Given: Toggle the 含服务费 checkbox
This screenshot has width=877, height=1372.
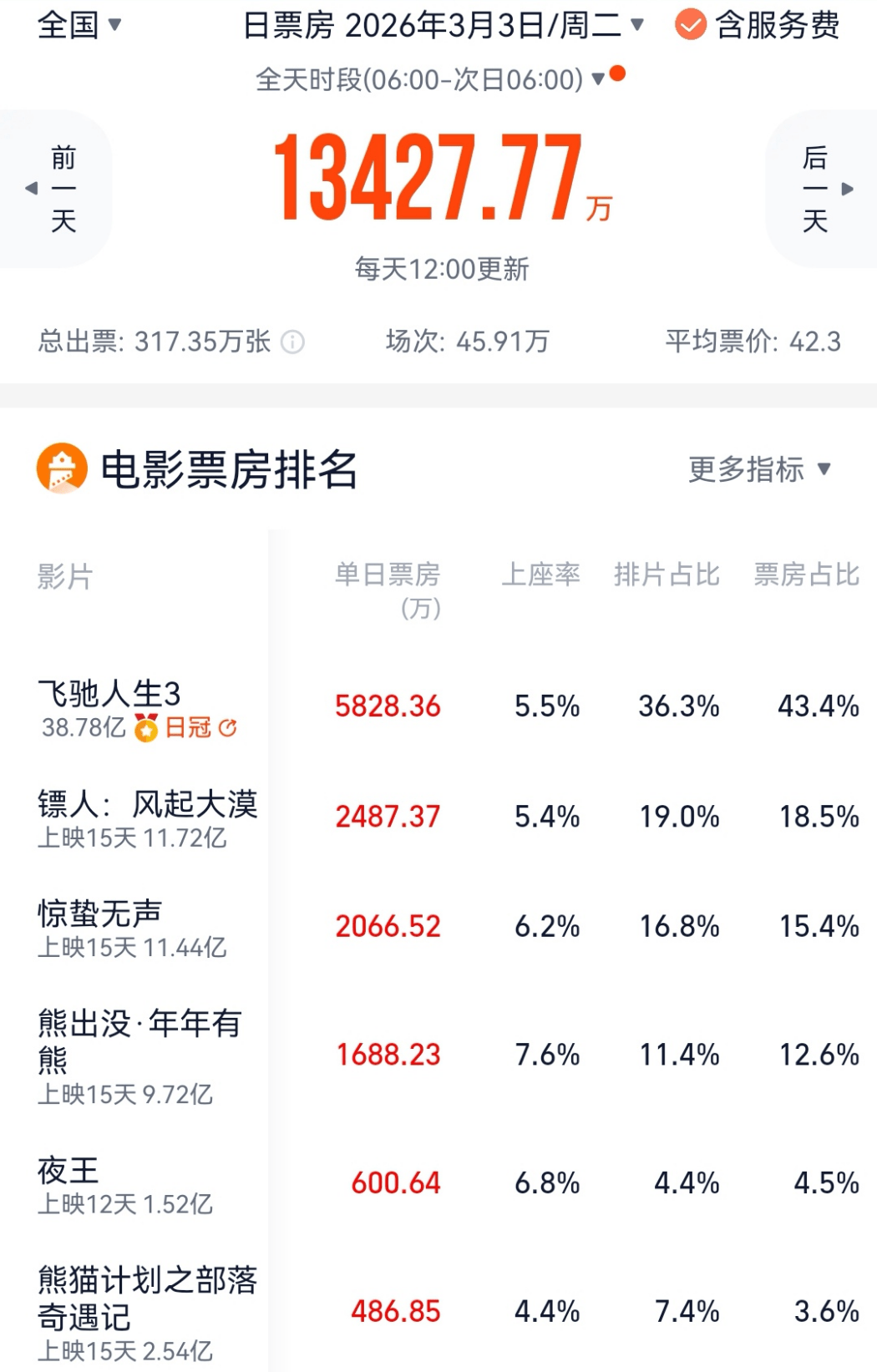Looking at the screenshot, I should (x=691, y=25).
